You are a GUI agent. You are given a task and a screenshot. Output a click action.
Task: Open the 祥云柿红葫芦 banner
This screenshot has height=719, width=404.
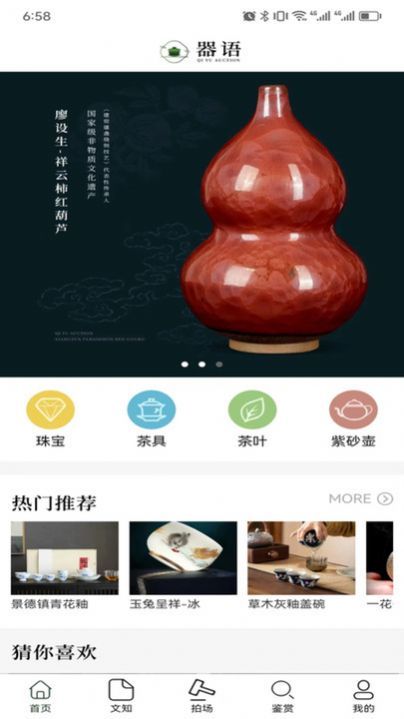tap(202, 224)
